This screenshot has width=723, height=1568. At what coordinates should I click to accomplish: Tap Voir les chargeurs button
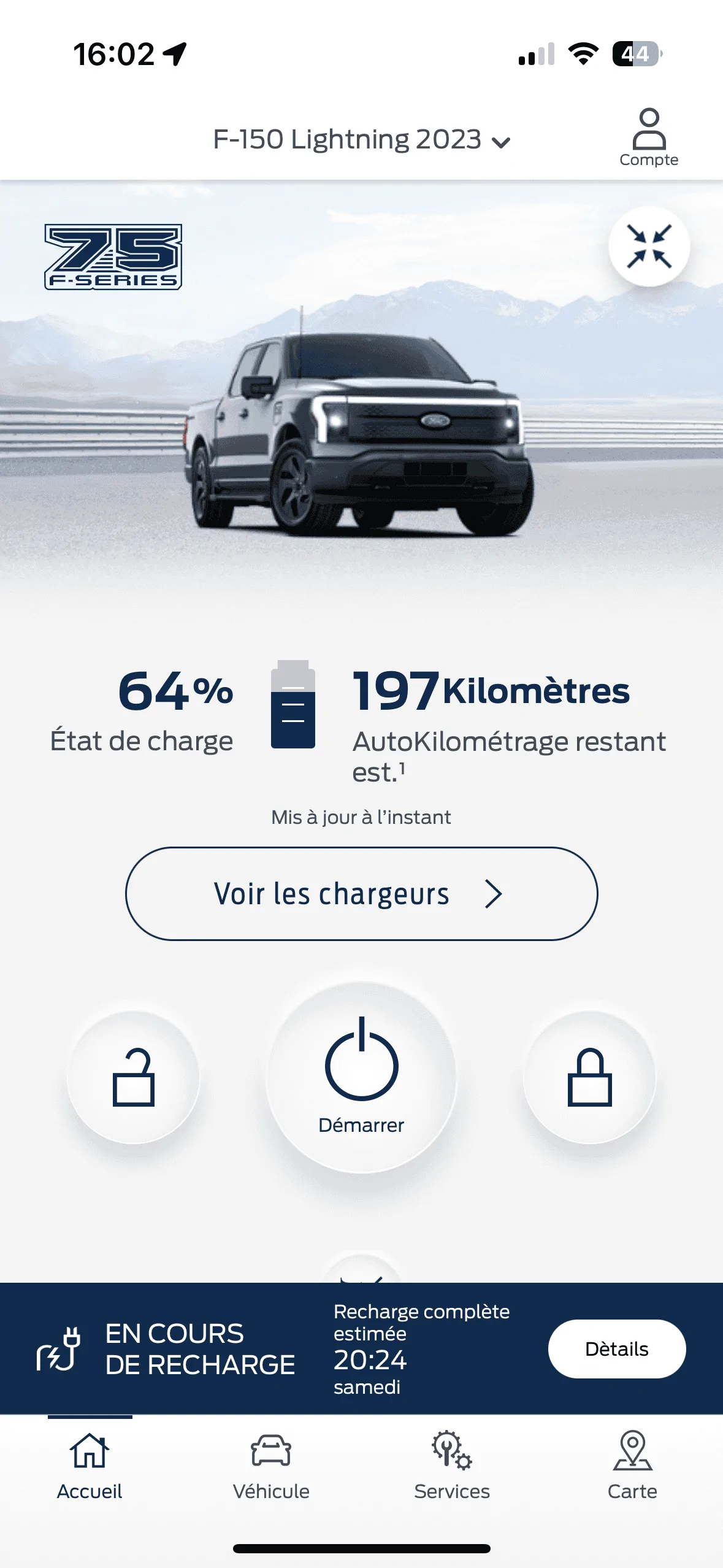[x=361, y=894]
